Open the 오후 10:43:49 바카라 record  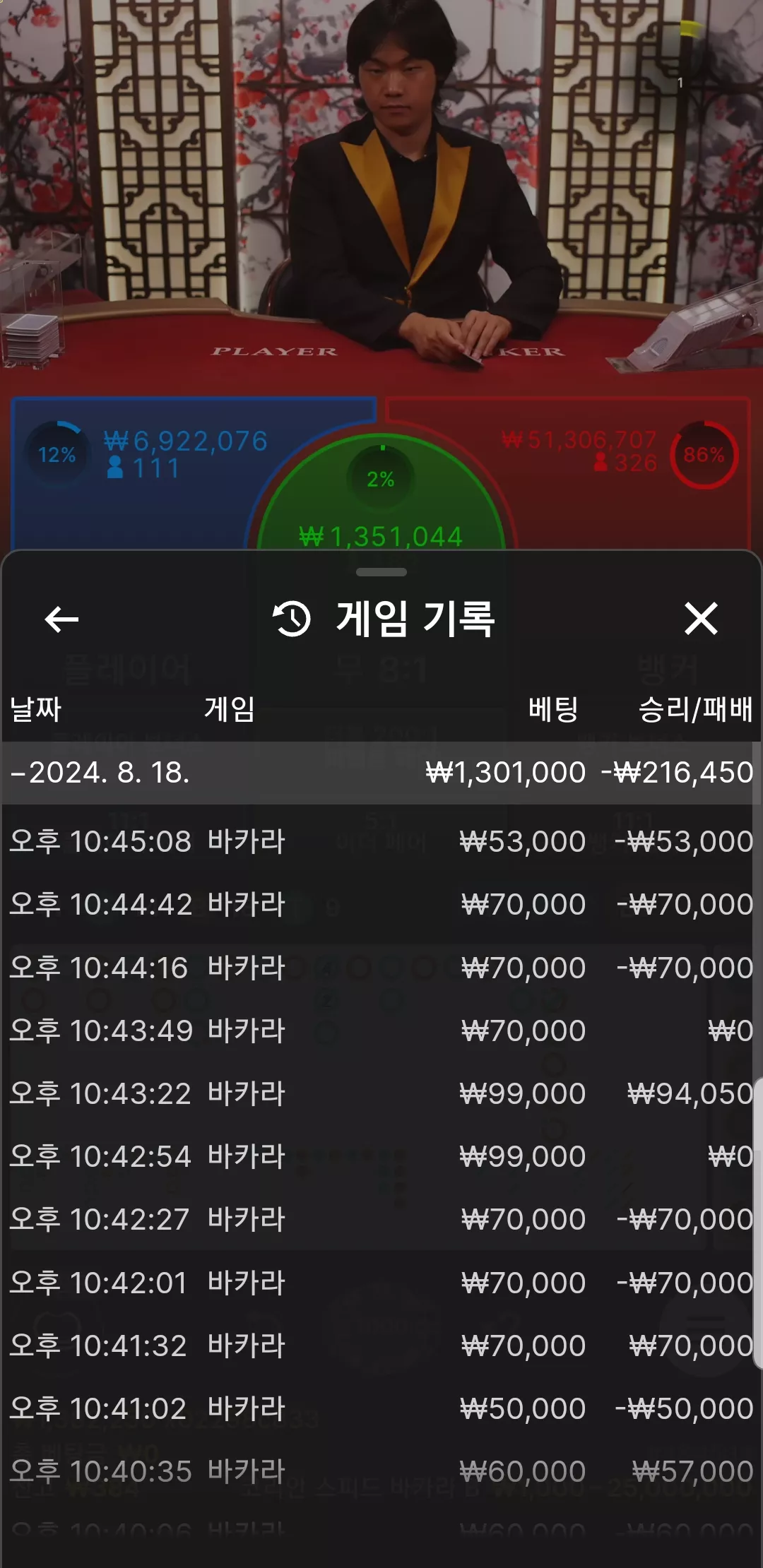tap(381, 1031)
